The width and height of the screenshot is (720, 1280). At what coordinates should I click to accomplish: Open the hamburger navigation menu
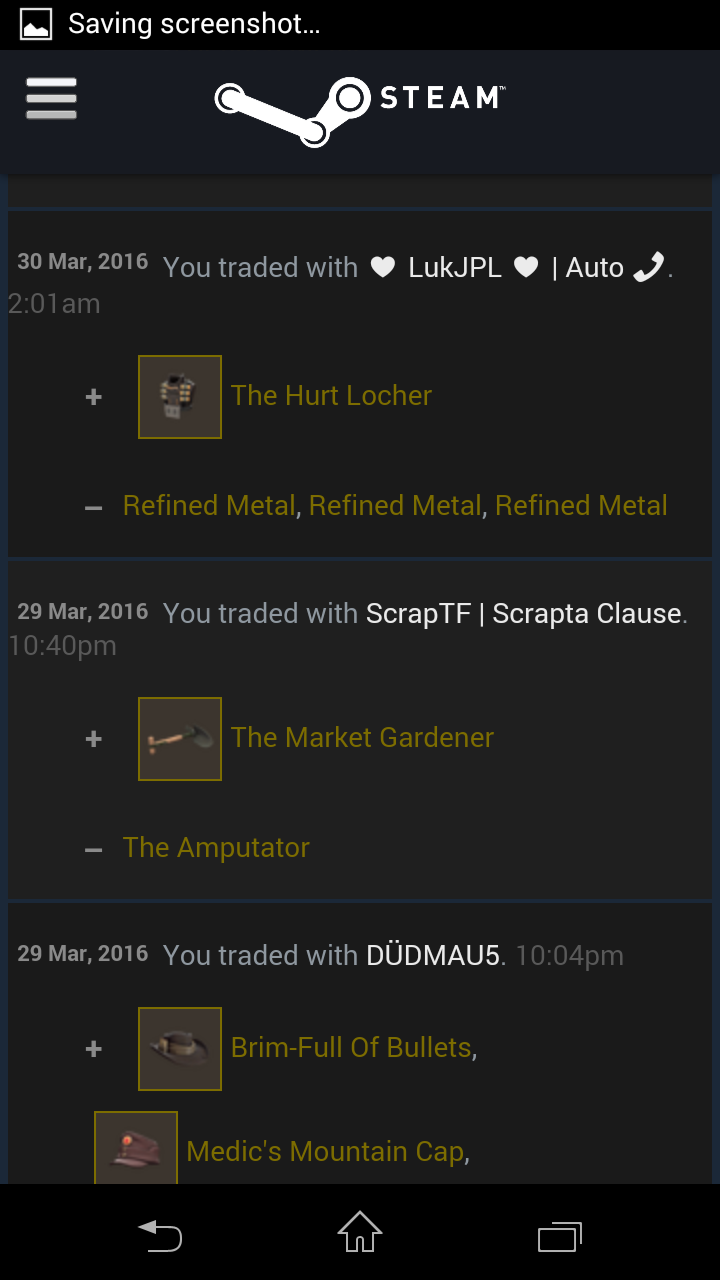tap(51, 99)
